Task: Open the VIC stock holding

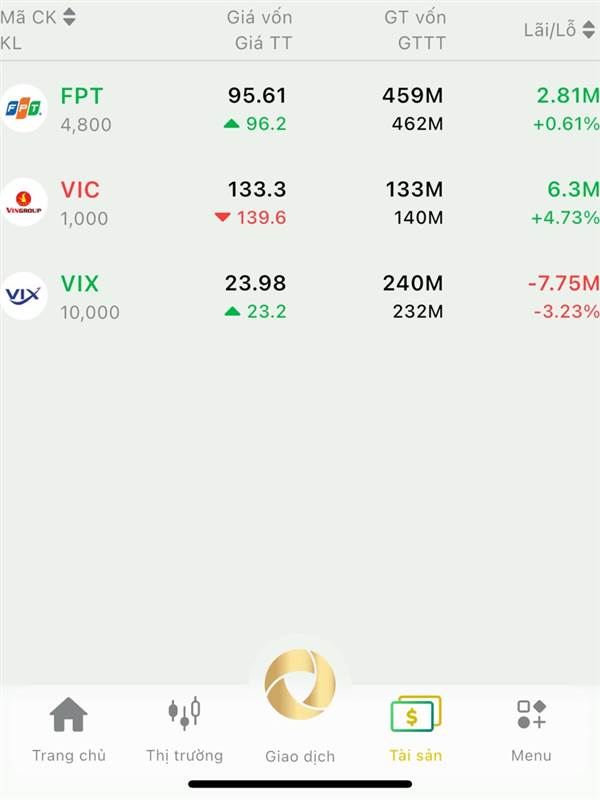Action: point(80,190)
